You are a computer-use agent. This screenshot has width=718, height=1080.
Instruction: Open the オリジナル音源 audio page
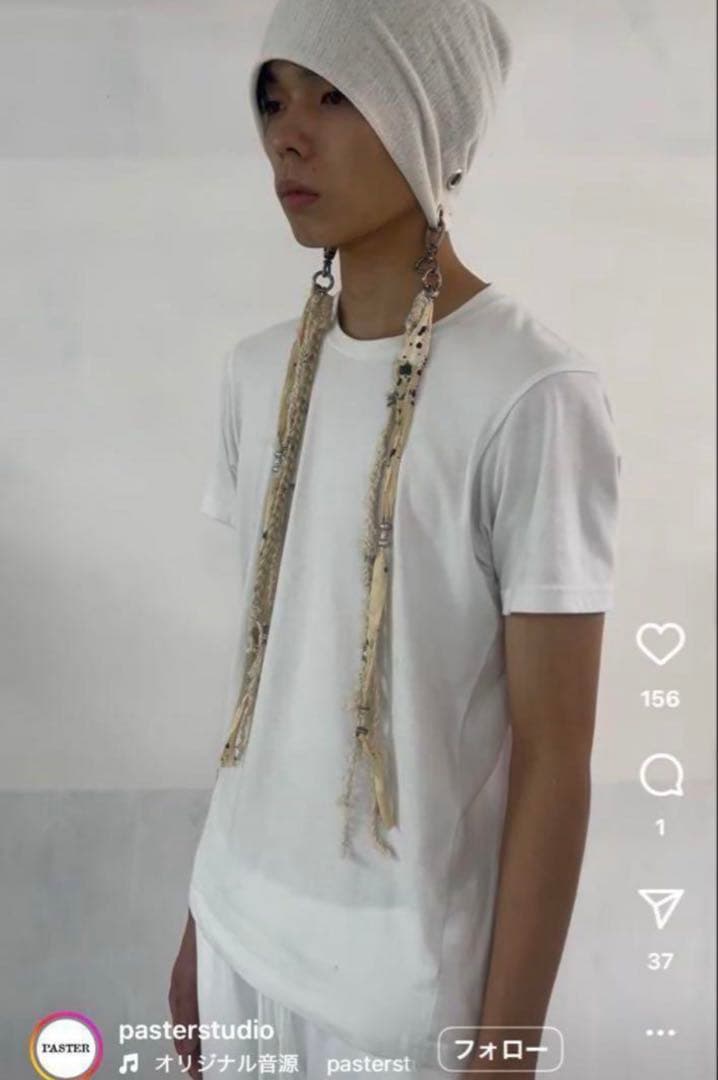pos(218,1062)
